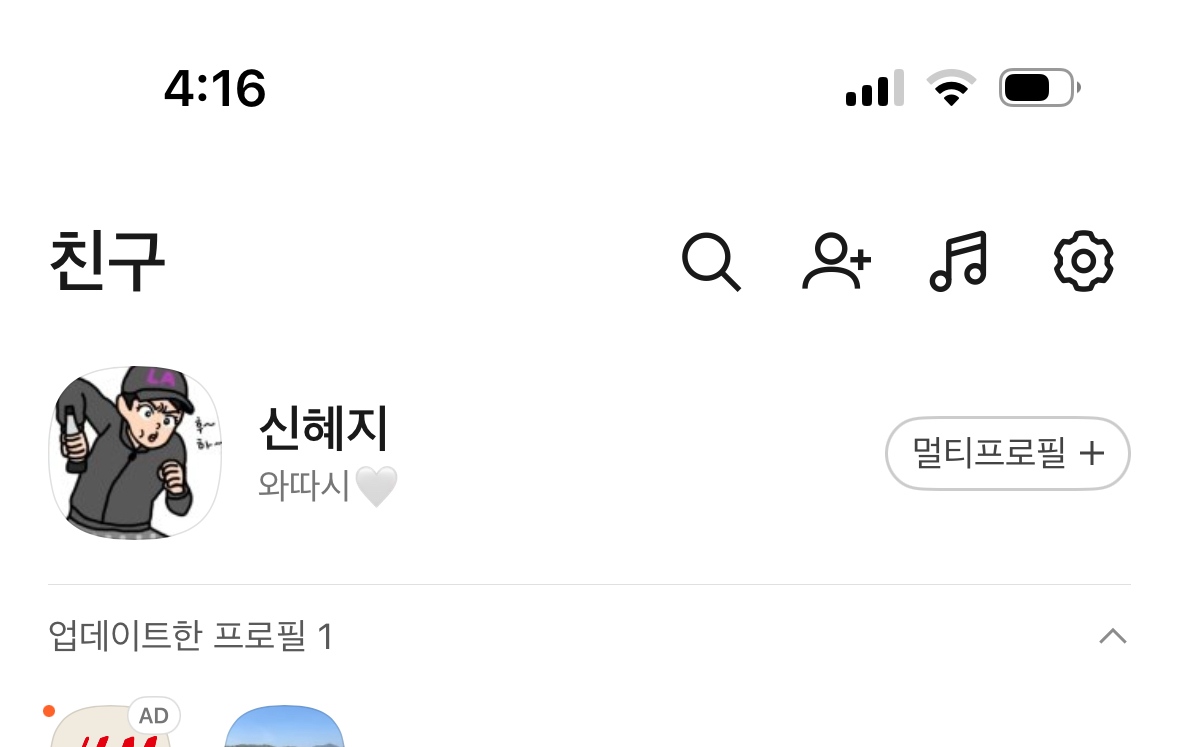The height and width of the screenshot is (747, 1179).
Task: Open the updated profile with sky photo
Action: (284, 728)
